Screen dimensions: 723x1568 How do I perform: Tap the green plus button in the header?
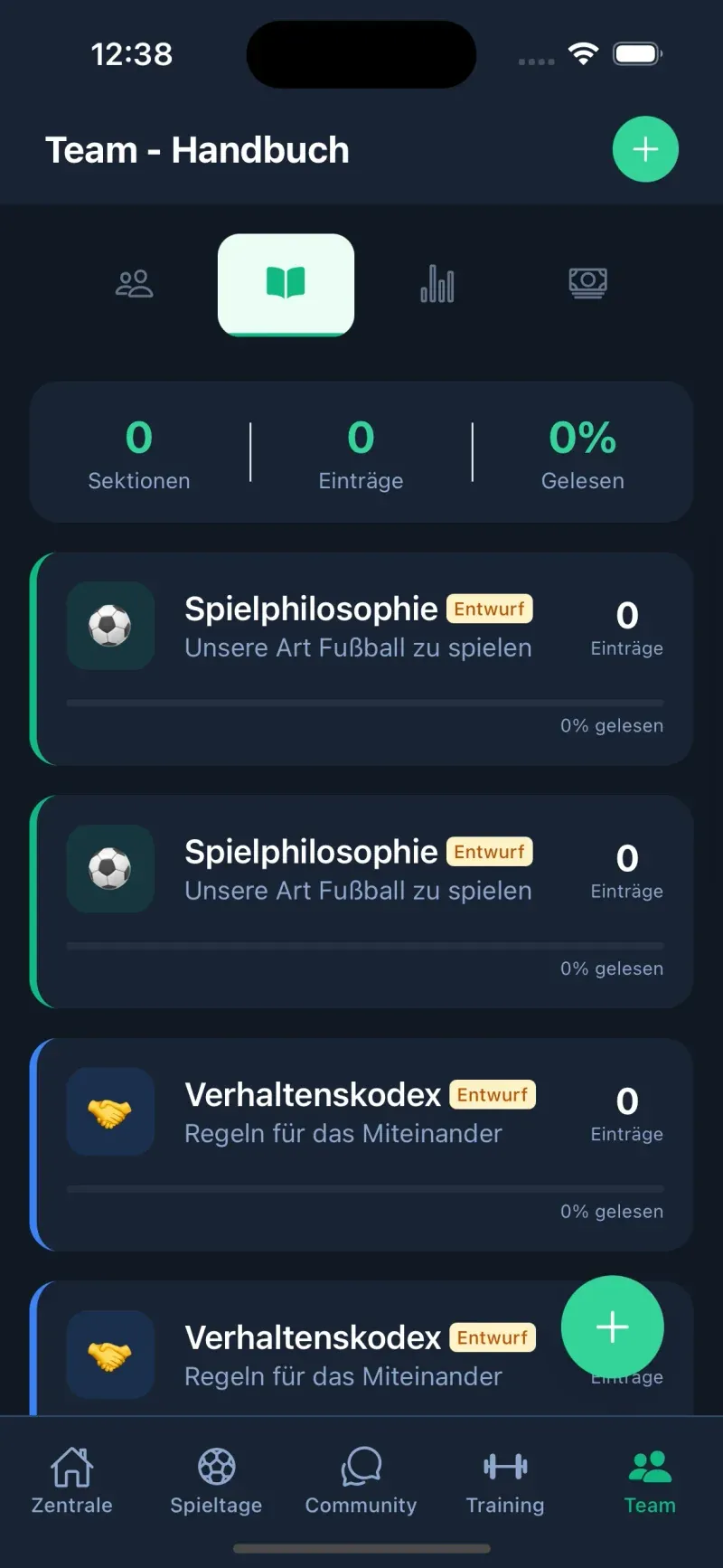(x=645, y=148)
